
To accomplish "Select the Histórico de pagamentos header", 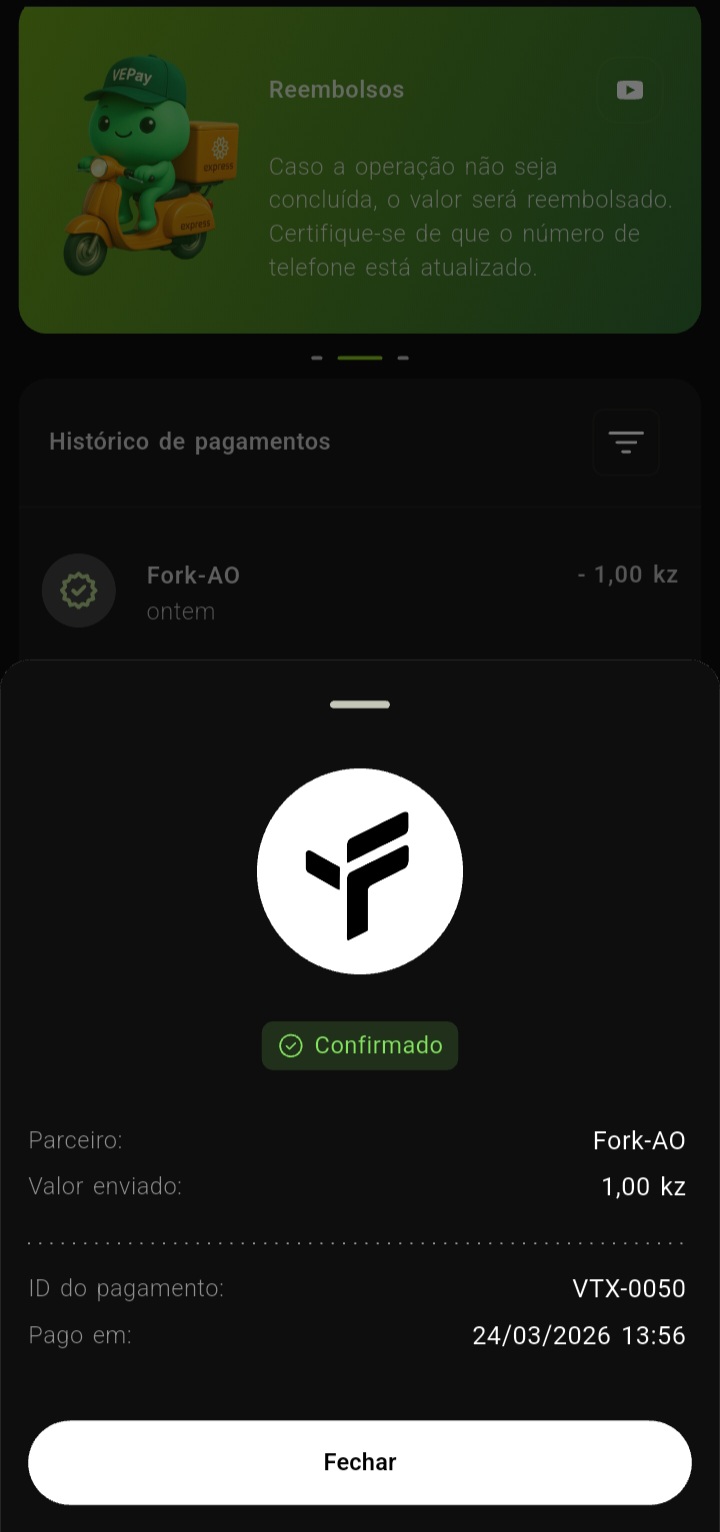I will point(189,441).
